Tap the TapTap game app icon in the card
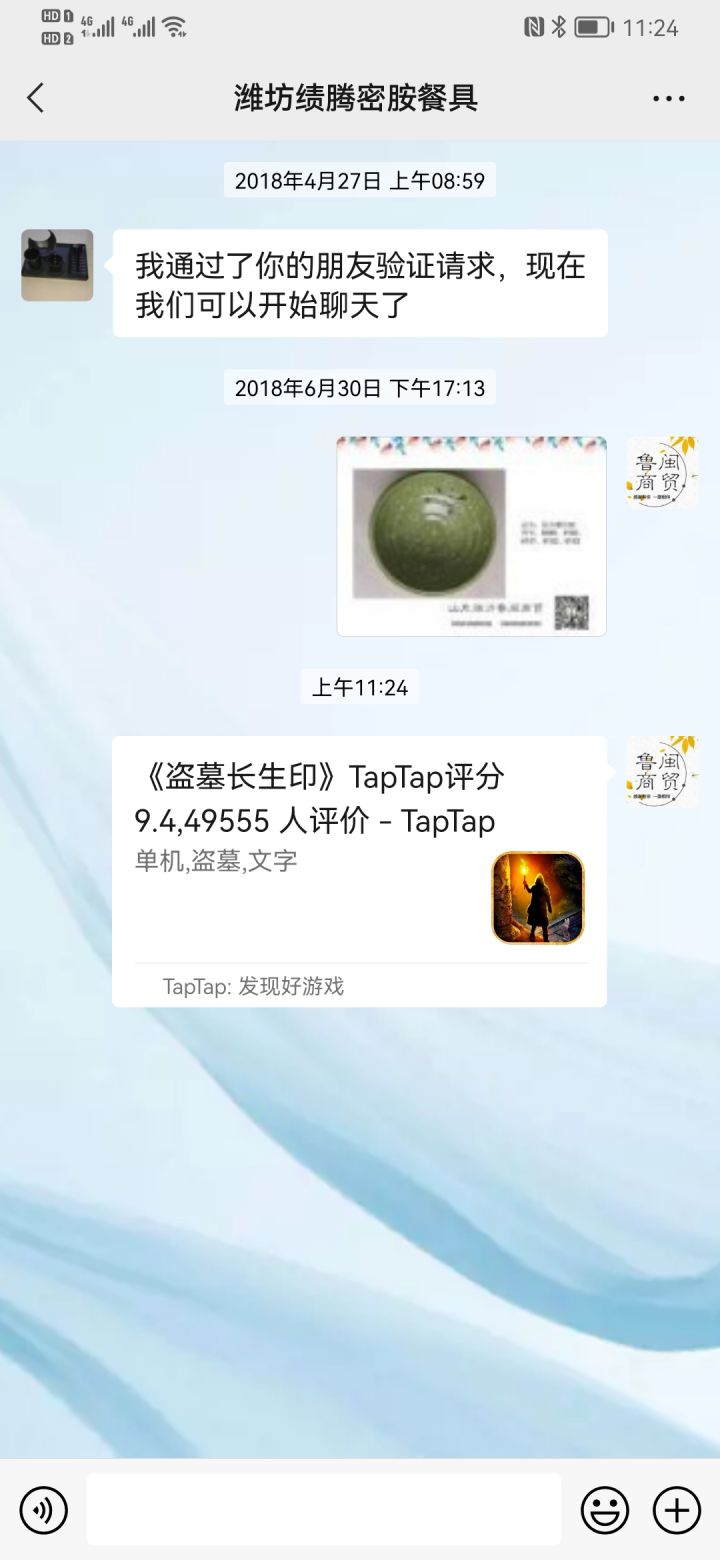Screen dimensions: 720x1560 536,897
